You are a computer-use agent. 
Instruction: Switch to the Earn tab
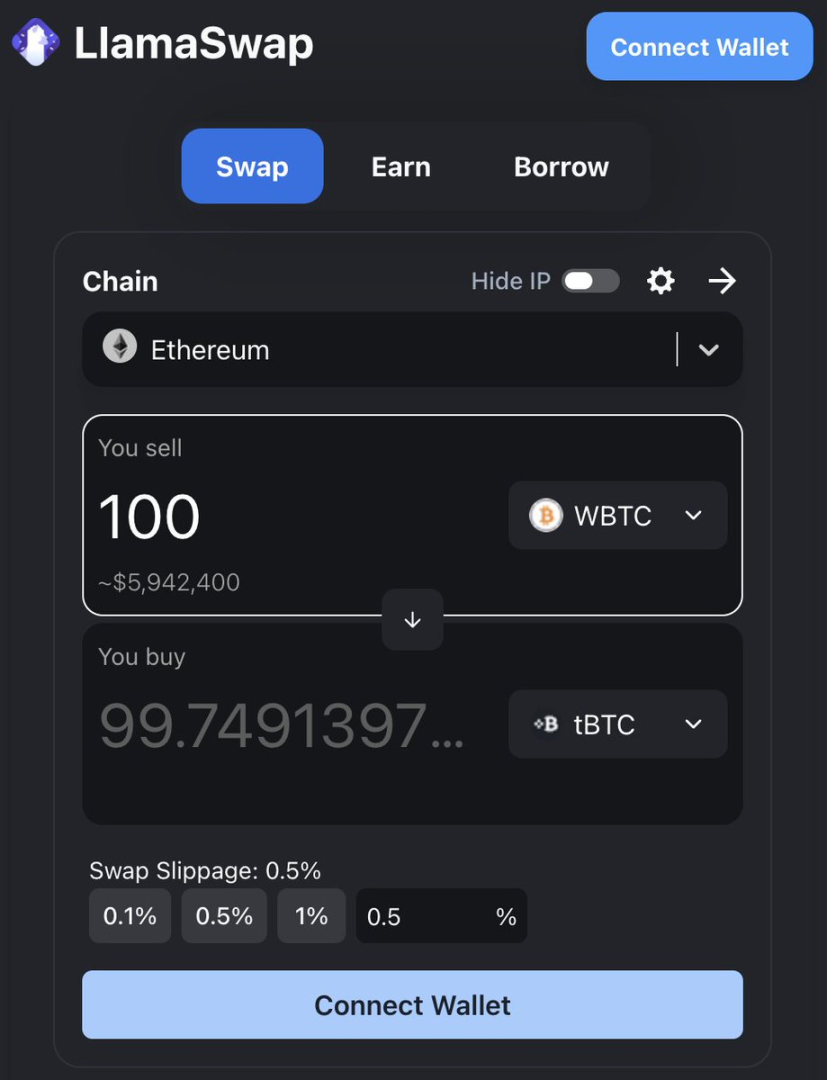pos(401,167)
